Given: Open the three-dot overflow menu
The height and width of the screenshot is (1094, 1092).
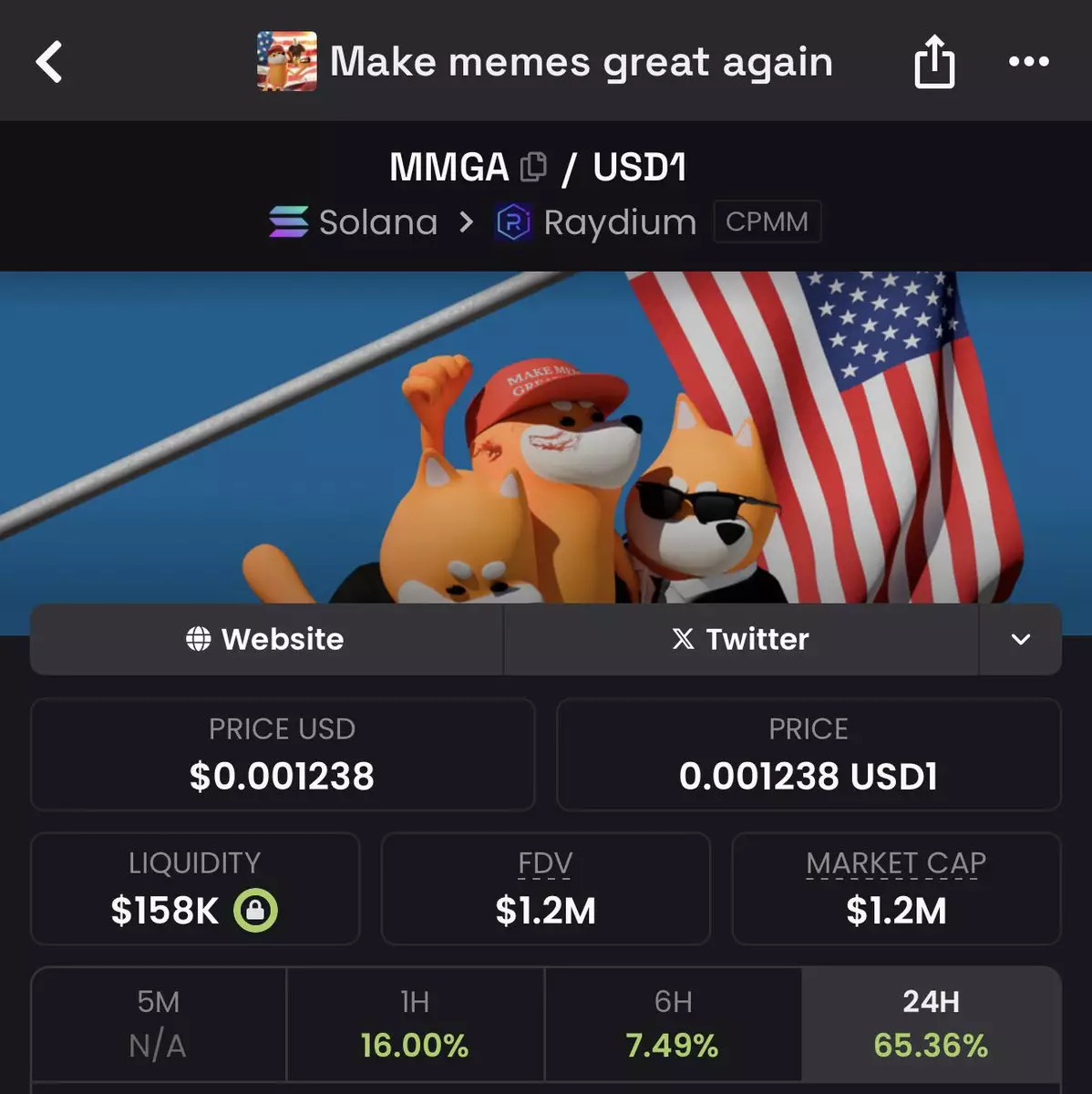Looking at the screenshot, I should click(1028, 62).
